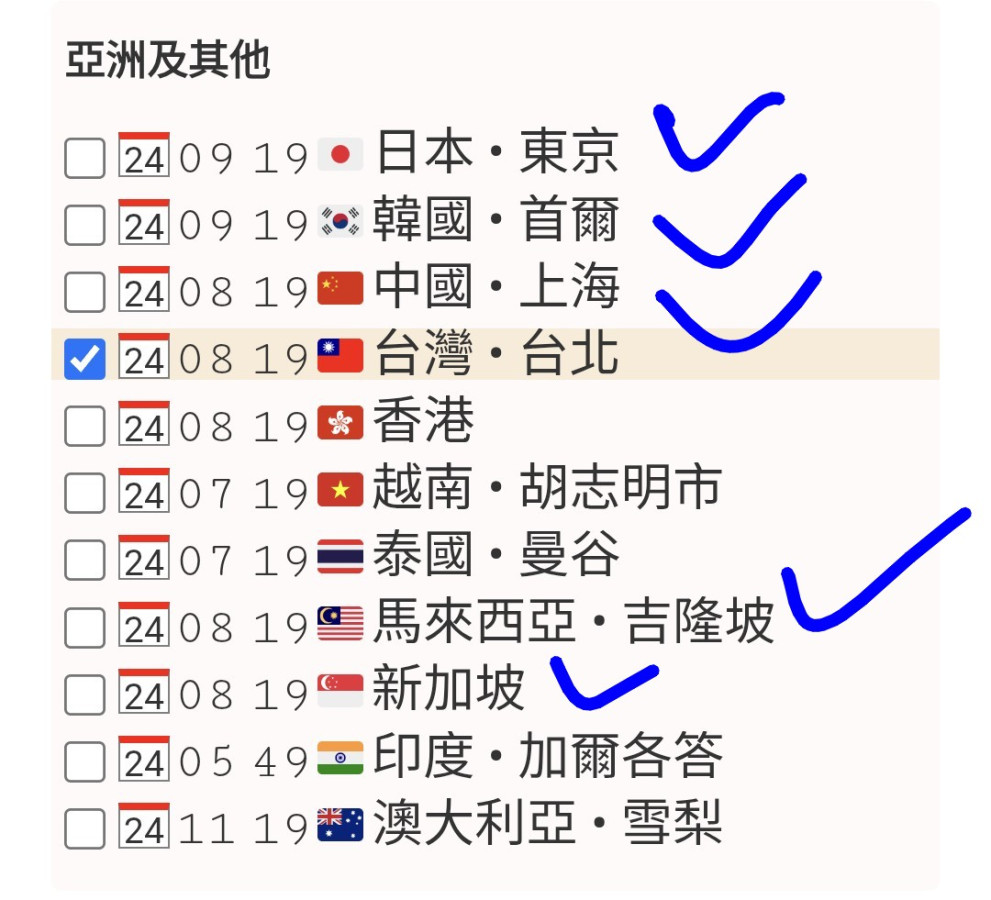Tick the 泰國・曼谷 checkbox

85,561
